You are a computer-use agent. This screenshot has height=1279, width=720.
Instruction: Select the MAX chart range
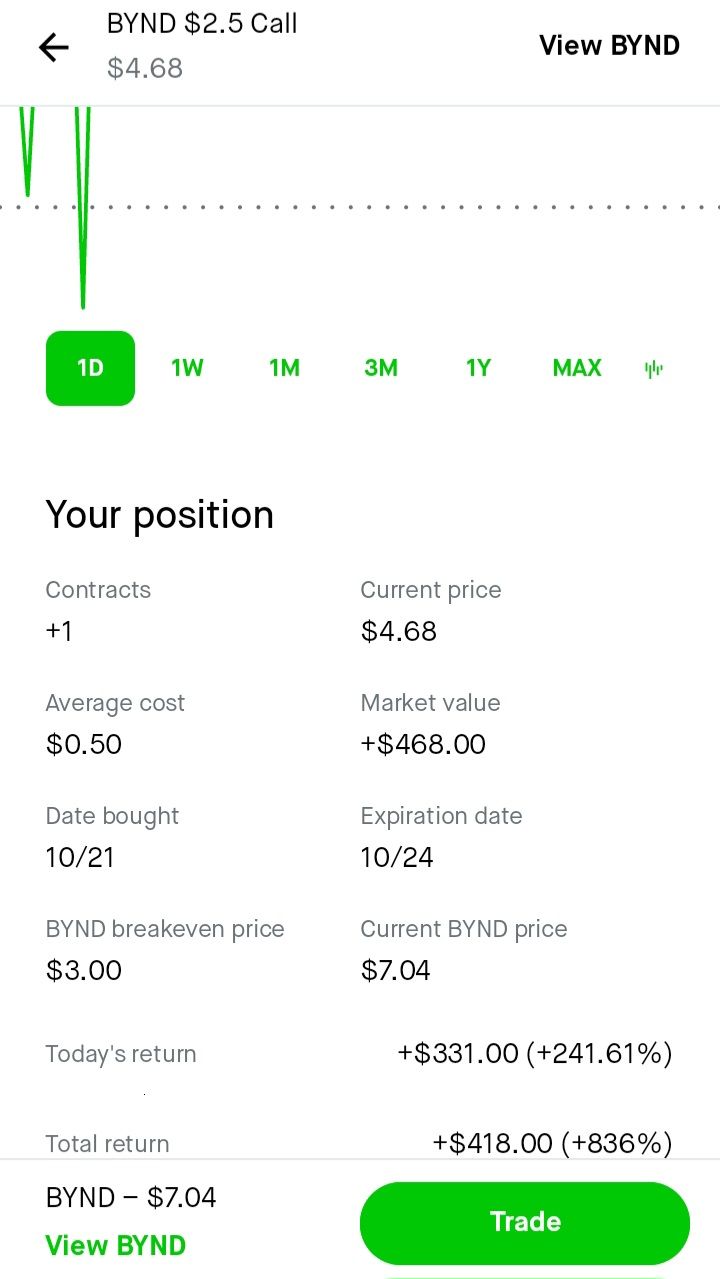click(x=577, y=368)
